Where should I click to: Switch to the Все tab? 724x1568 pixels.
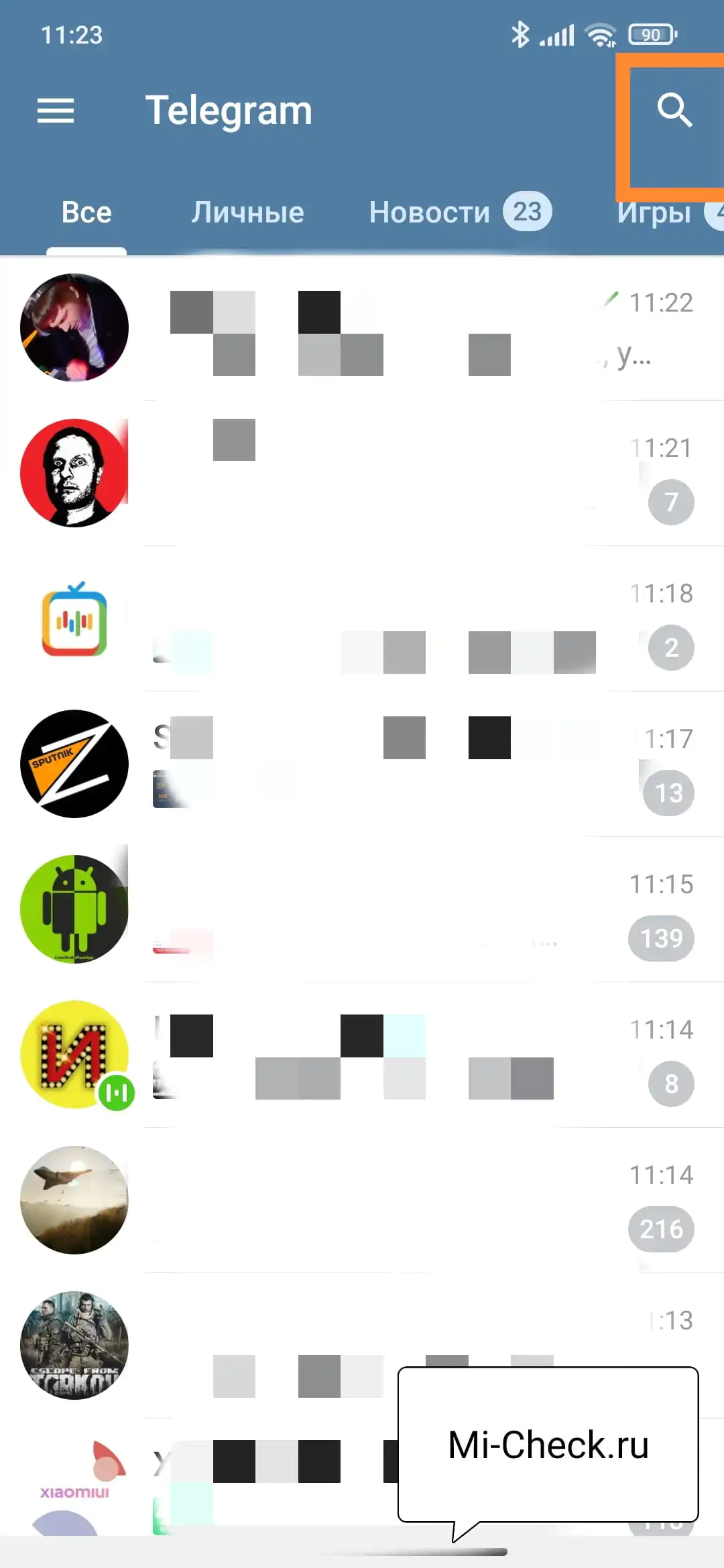[x=86, y=212]
